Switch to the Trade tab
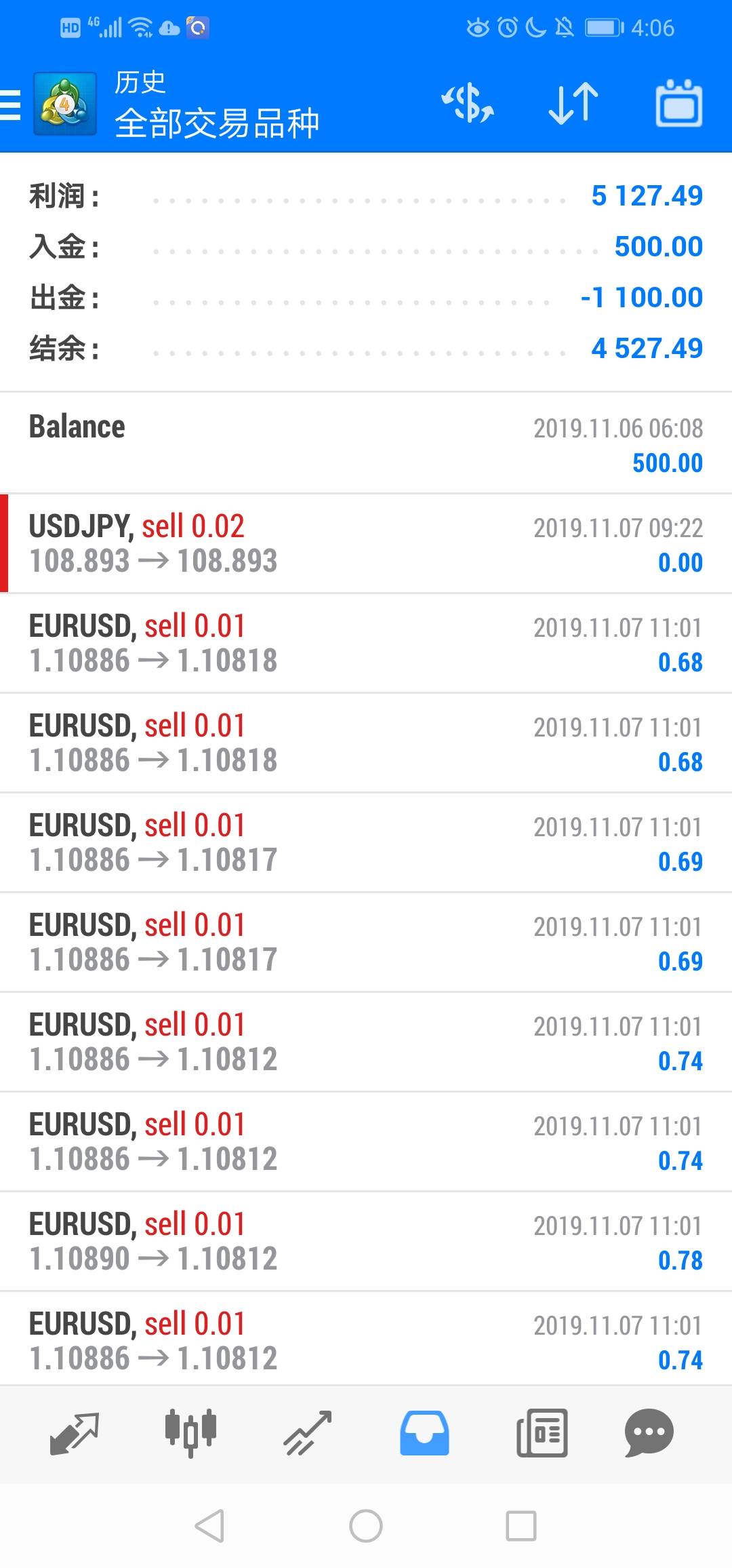 (x=308, y=1433)
